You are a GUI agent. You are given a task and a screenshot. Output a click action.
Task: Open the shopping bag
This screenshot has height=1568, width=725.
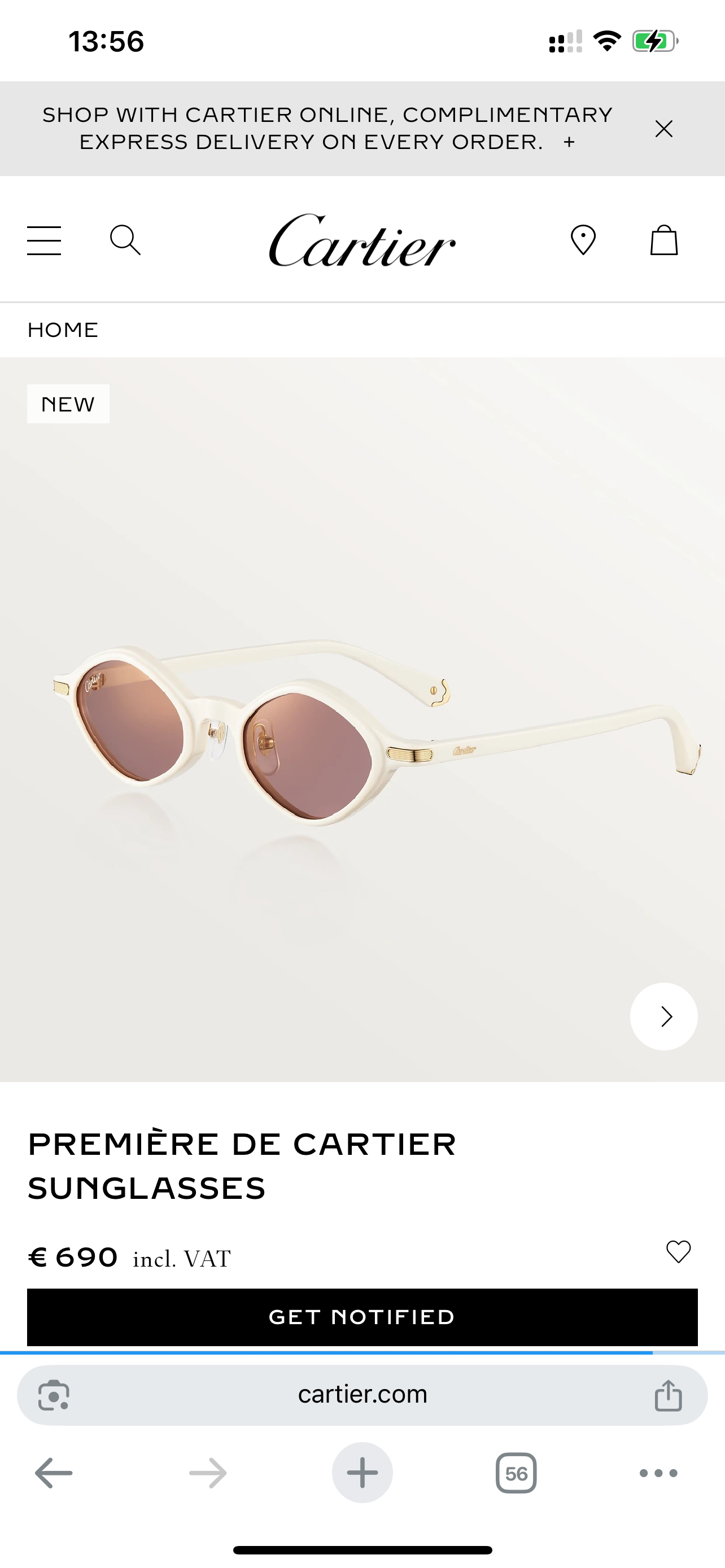663,240
